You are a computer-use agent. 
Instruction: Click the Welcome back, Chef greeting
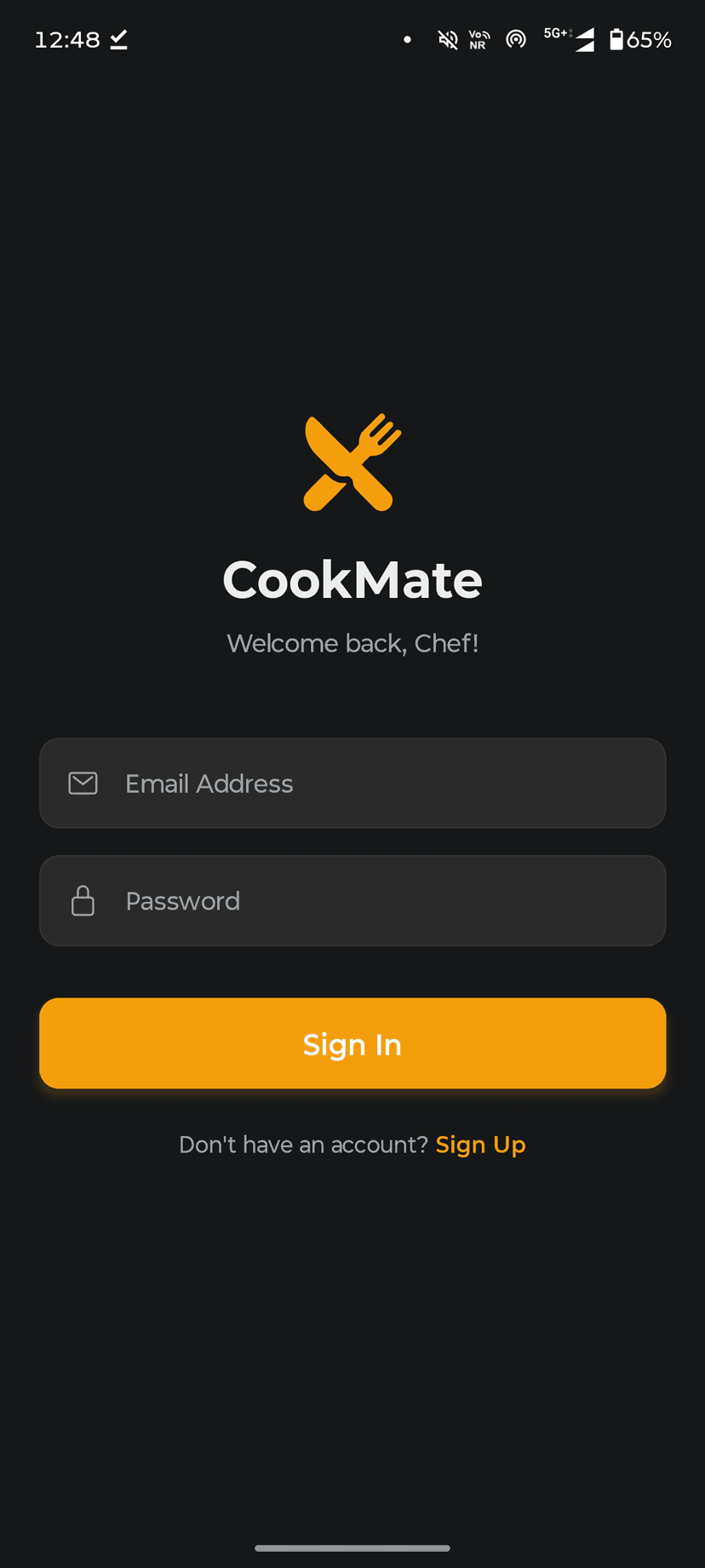(x=352, y=643)
